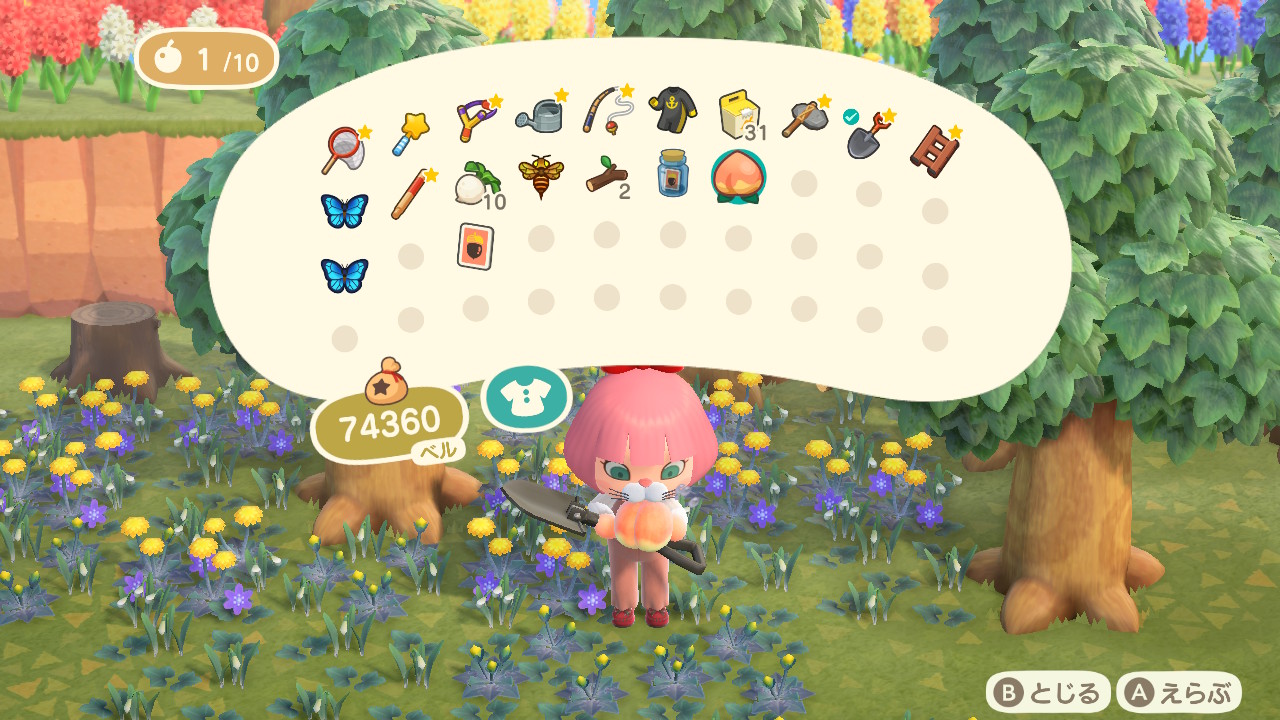1280x720 pixels.
Task: Select the stack of 10 turnips
Action: pyautogui.click(x=476, y=185)
